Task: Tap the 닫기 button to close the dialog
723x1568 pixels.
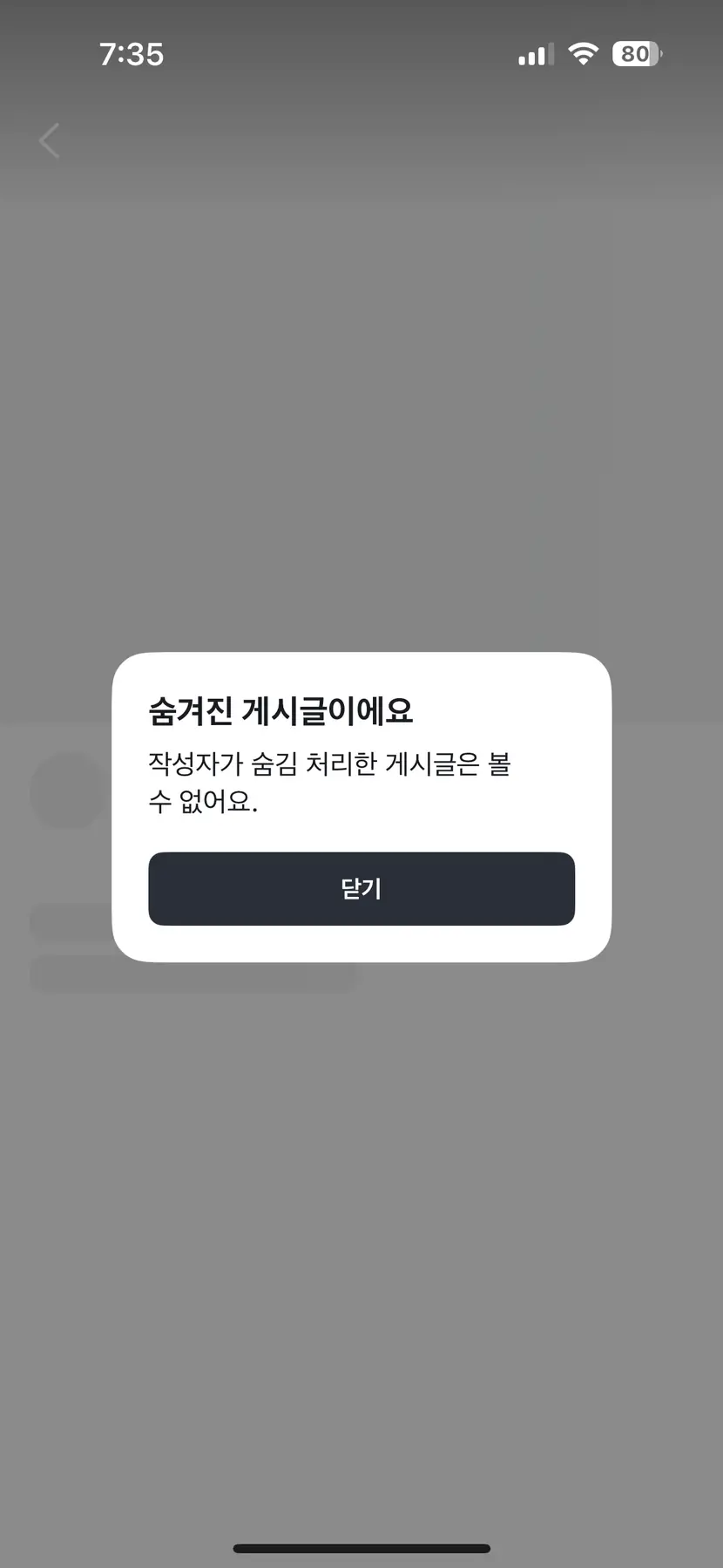Action: [361, 888]
